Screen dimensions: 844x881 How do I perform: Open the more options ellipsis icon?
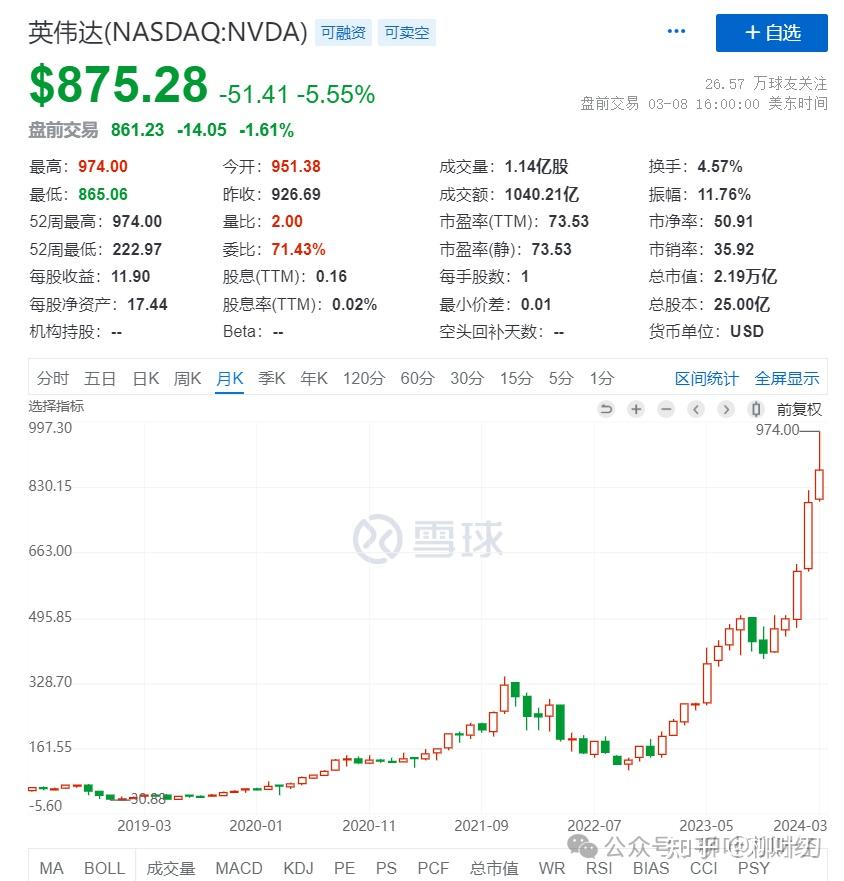(x=676, y=31)
